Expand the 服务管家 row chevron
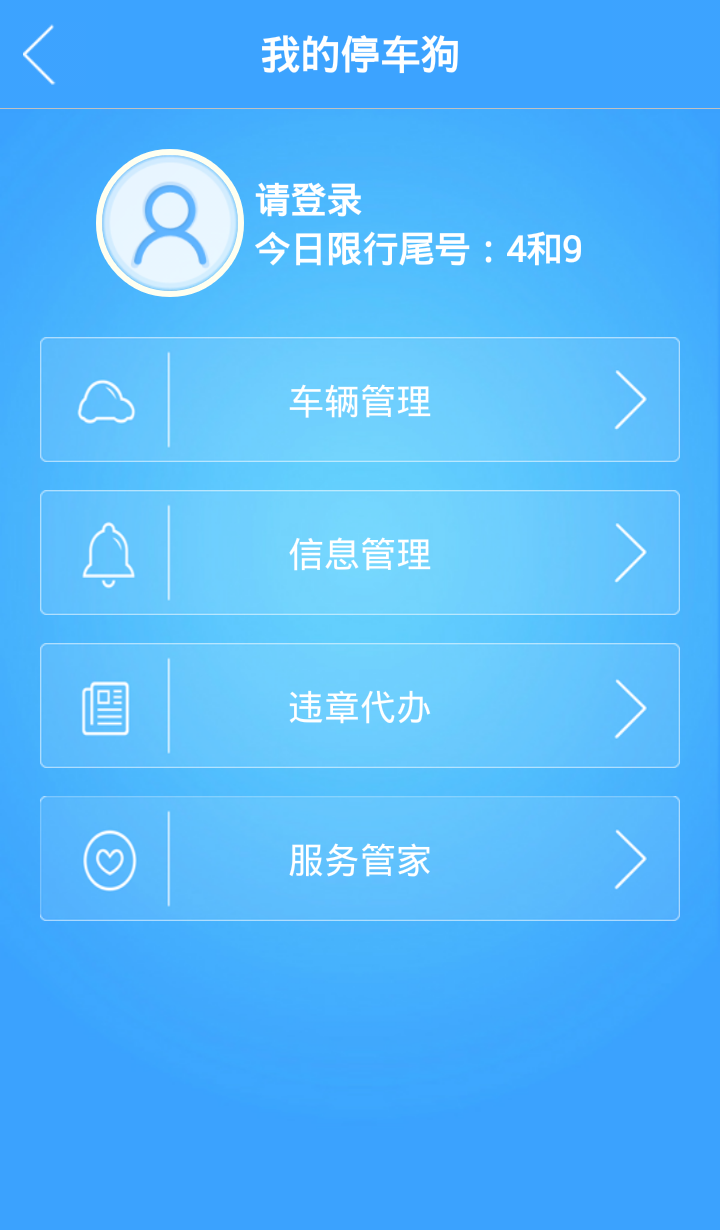Image resolution: width=720 pixels, height=1230 pixels. [x=632, y=858]
